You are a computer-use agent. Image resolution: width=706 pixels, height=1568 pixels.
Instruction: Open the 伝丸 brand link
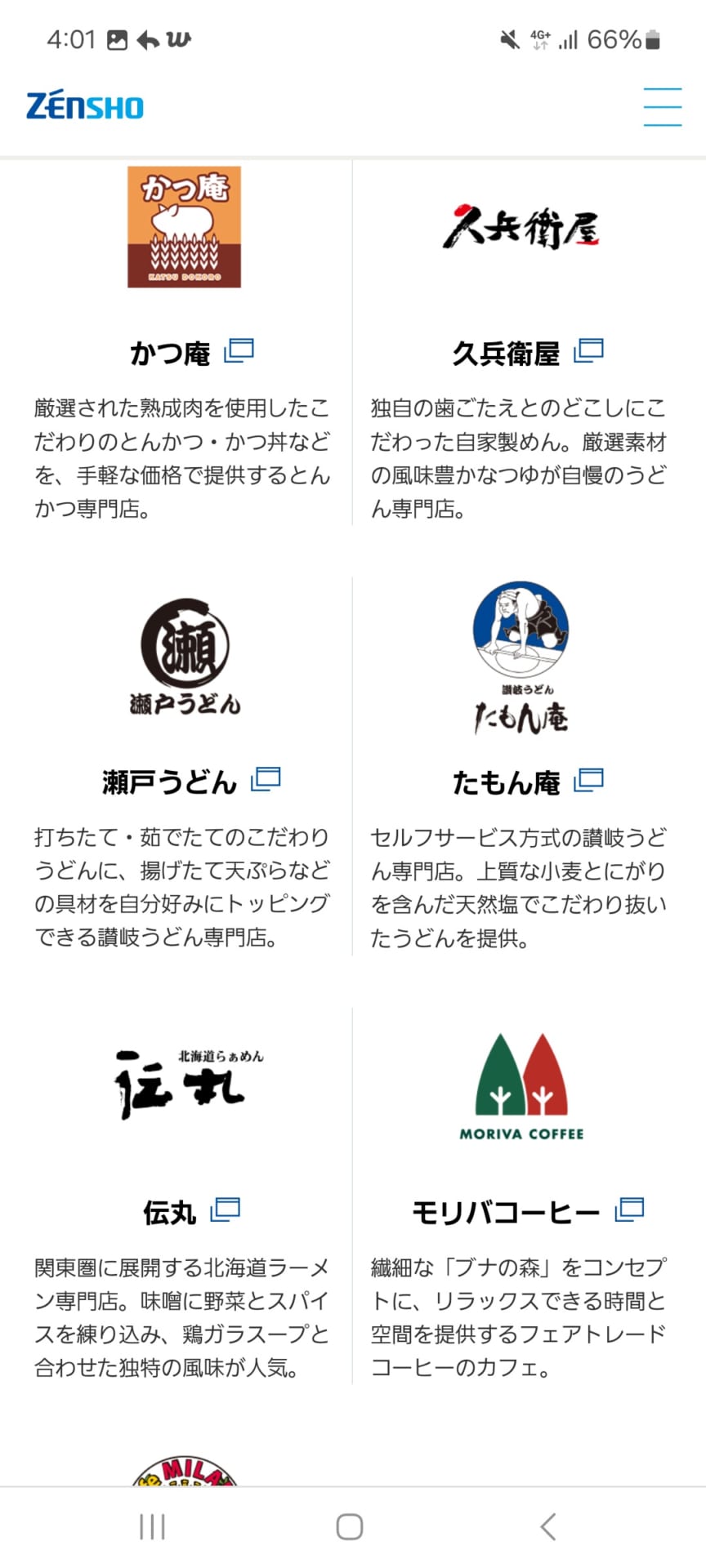pyautogui.click(x=190, y=1212)
